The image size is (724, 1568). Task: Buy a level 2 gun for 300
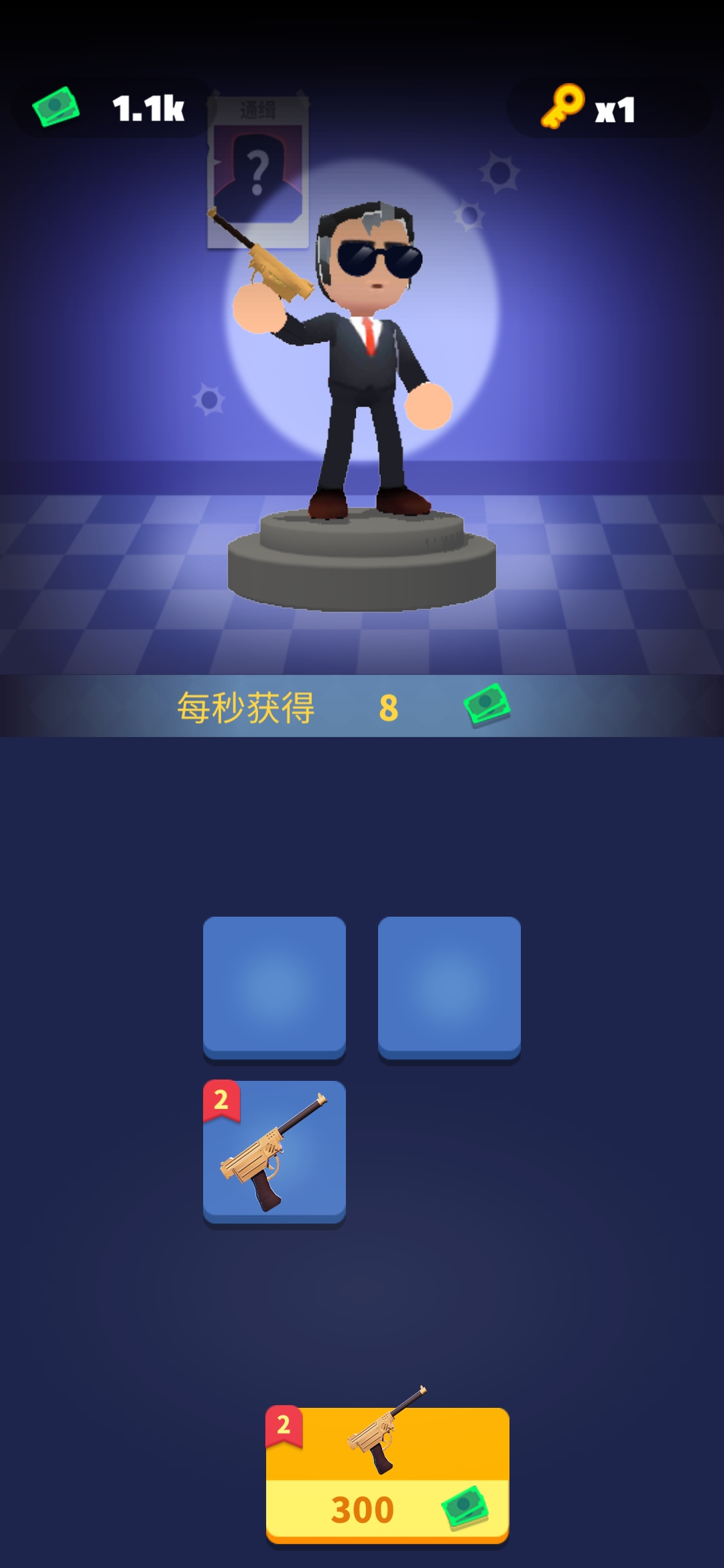coord(387,1474)
